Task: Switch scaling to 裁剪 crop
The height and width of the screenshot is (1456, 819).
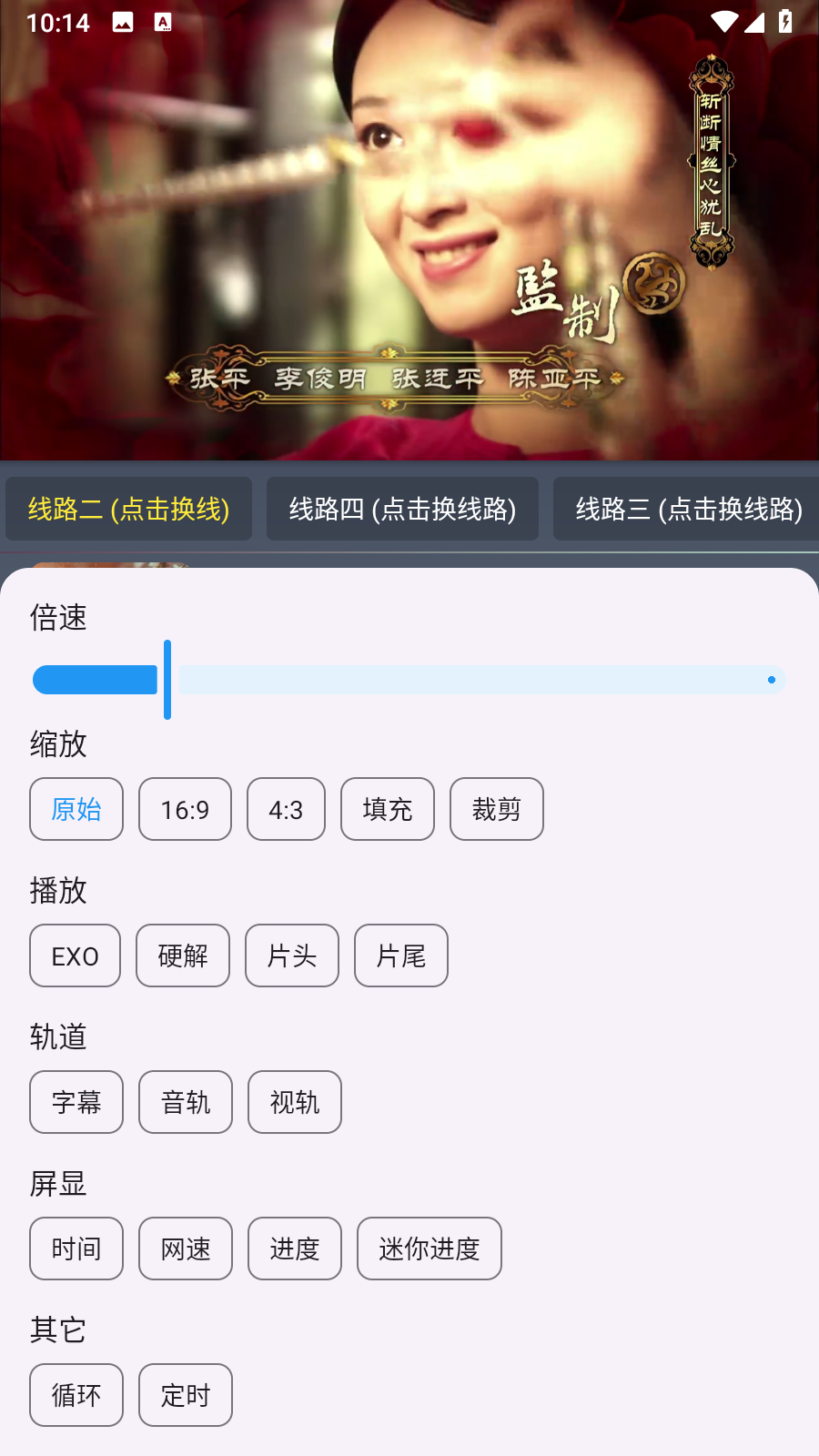Action: click(x=496, y=809)
